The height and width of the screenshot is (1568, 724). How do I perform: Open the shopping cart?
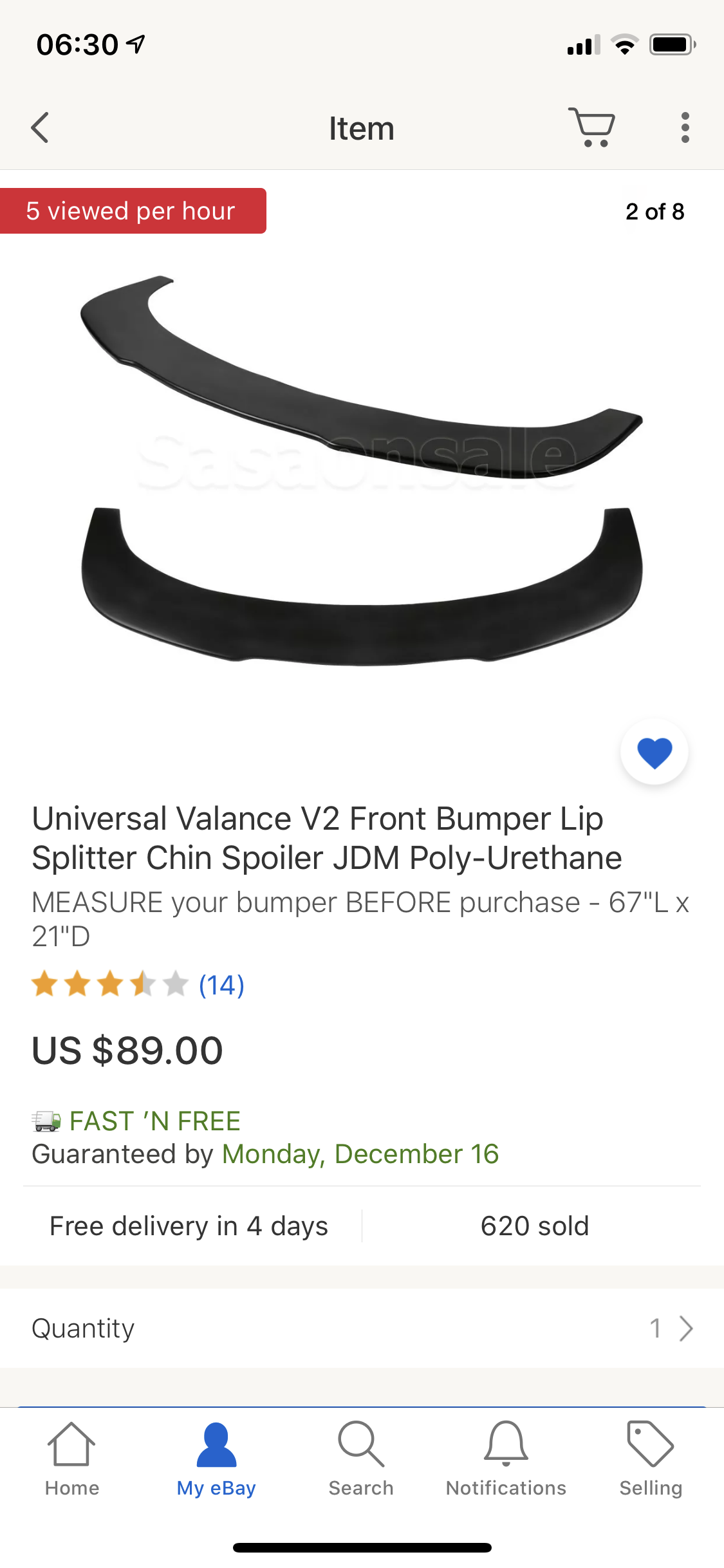(x=591, y=127)
